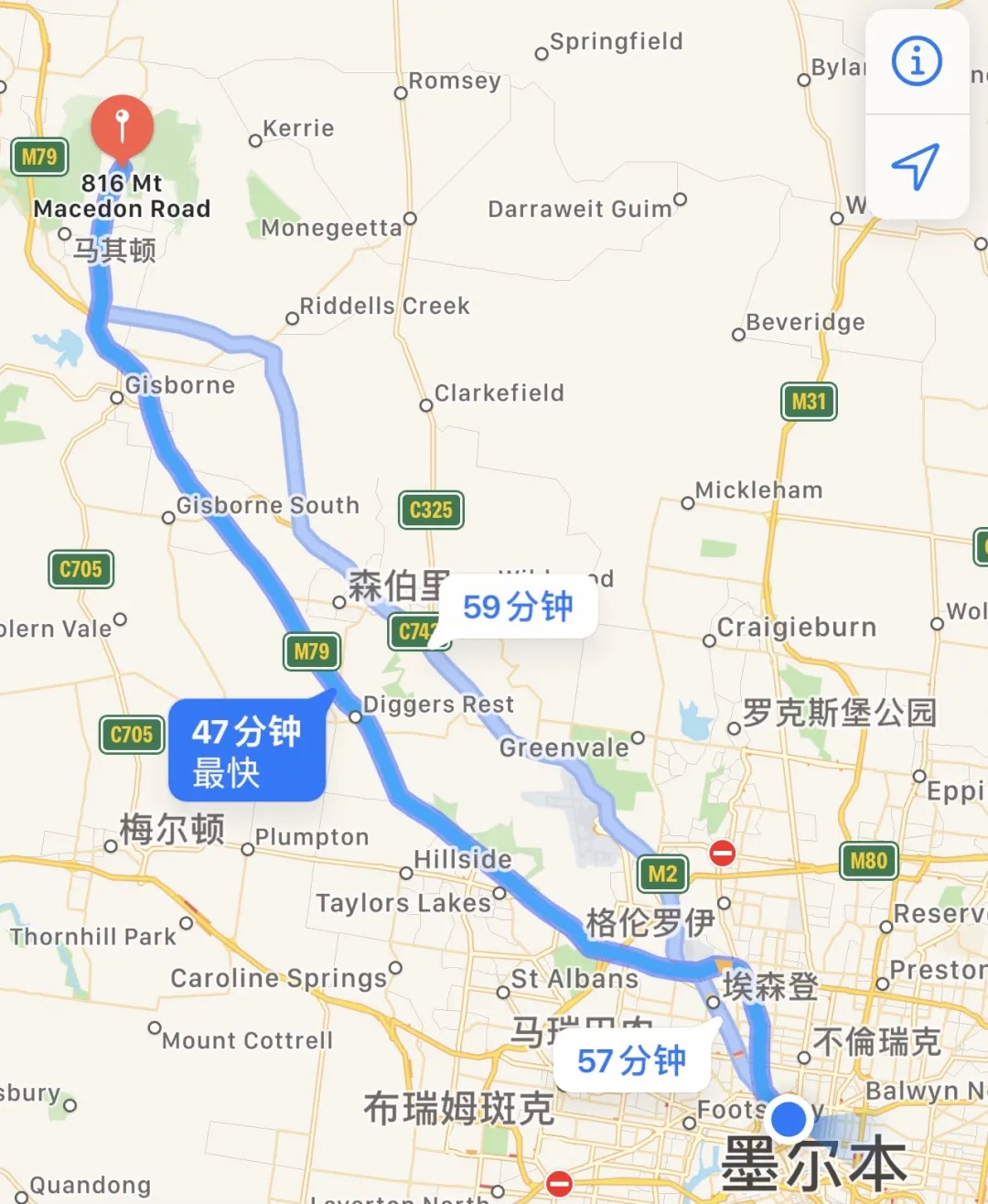Viewport: 988px width, 1204px height.
Task: Select the 57分钟 alternate route
Action: coord(631,1060)
